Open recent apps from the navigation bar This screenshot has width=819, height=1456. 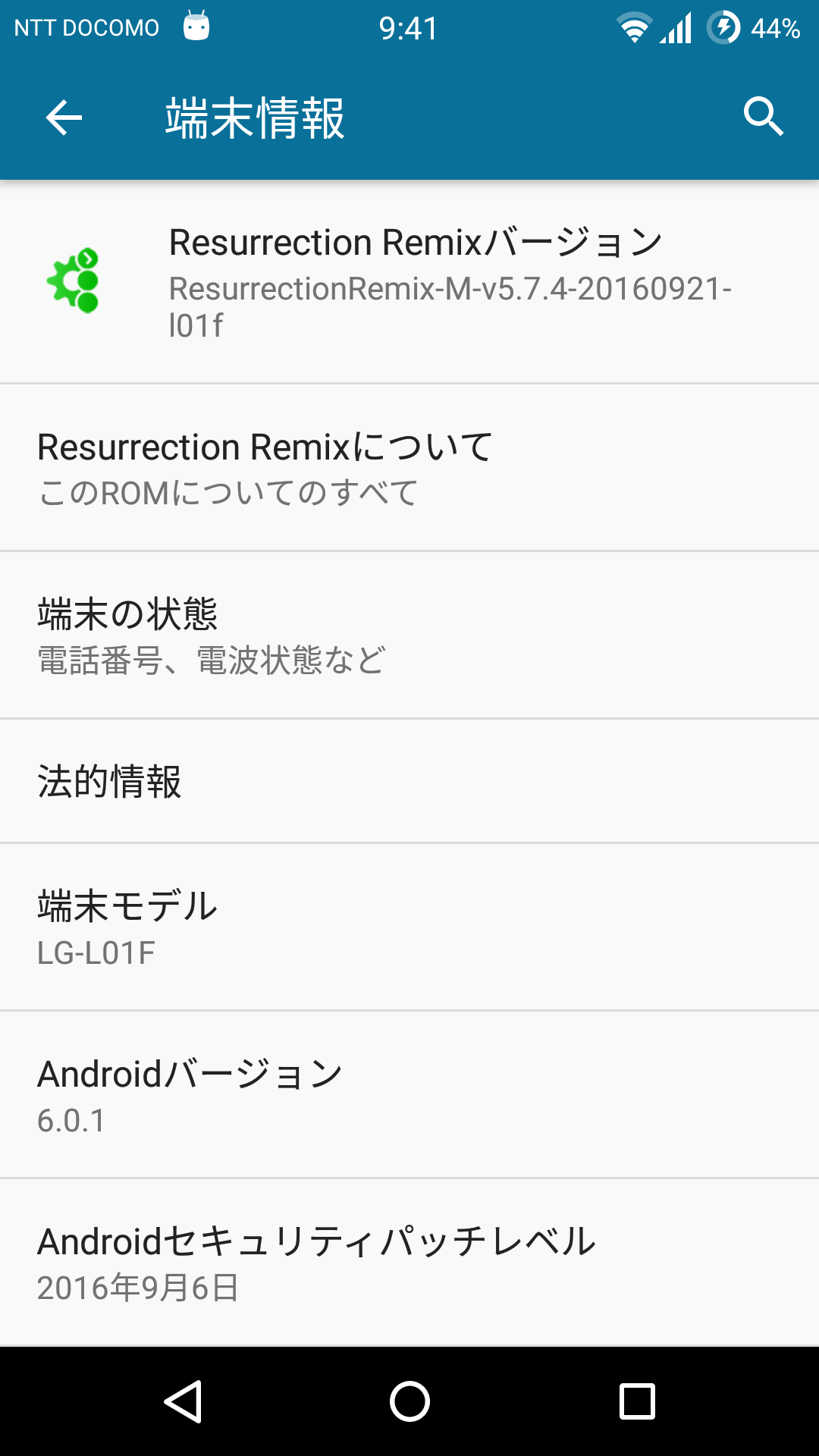637,1401
